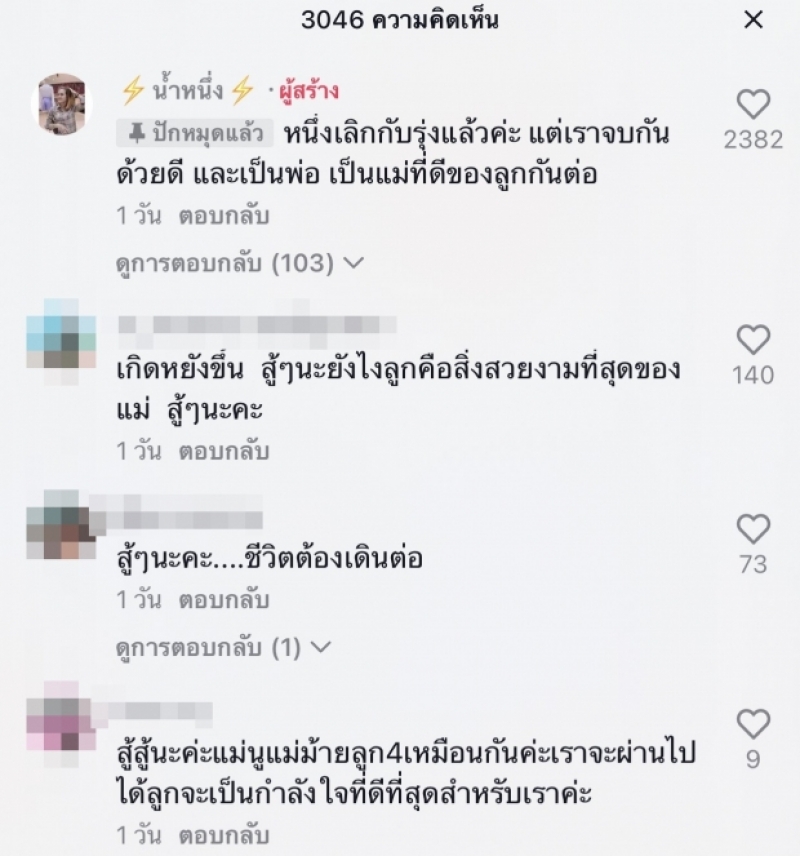
Task: Like the แม่ม้ายลูก4 comment
Action: point(753,724)
